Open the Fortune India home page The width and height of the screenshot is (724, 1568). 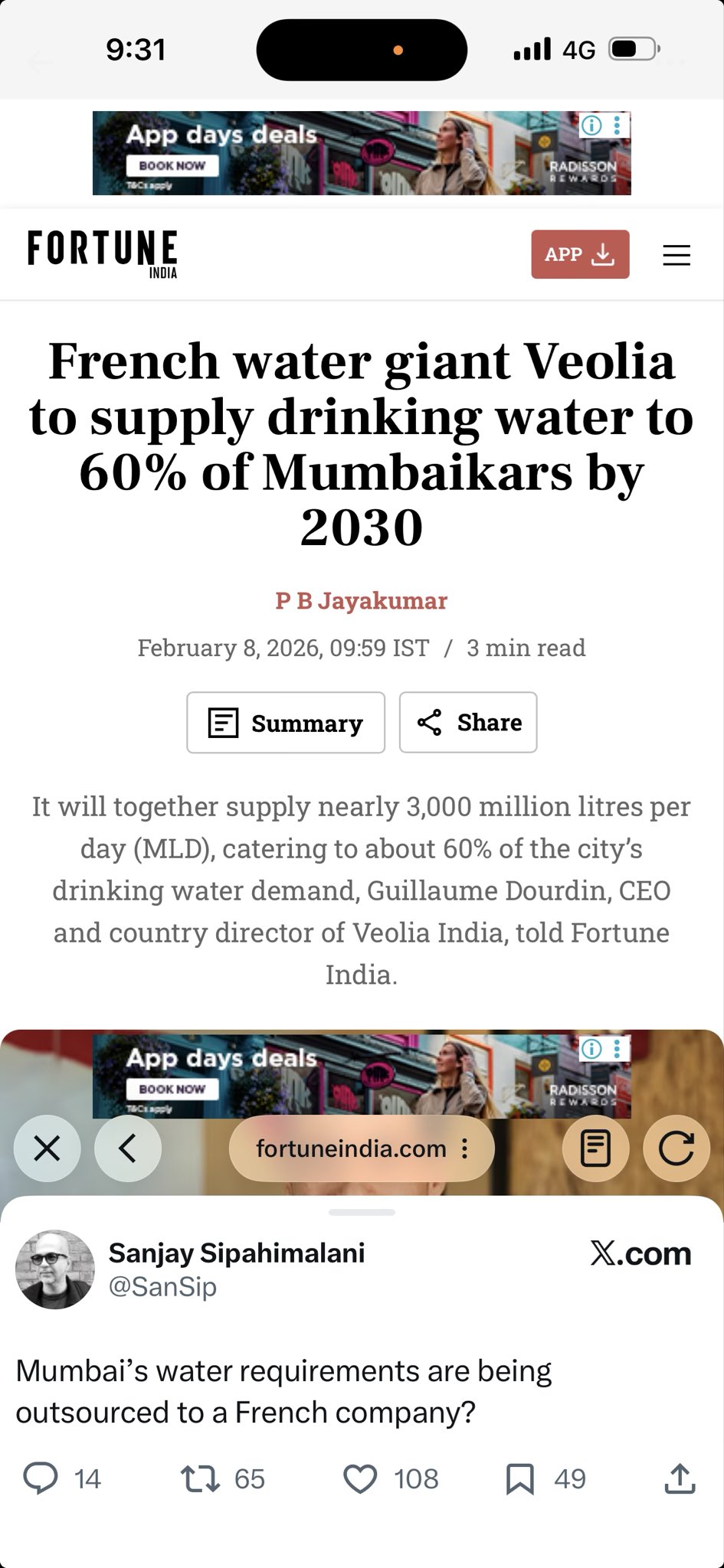click(103, 253)
